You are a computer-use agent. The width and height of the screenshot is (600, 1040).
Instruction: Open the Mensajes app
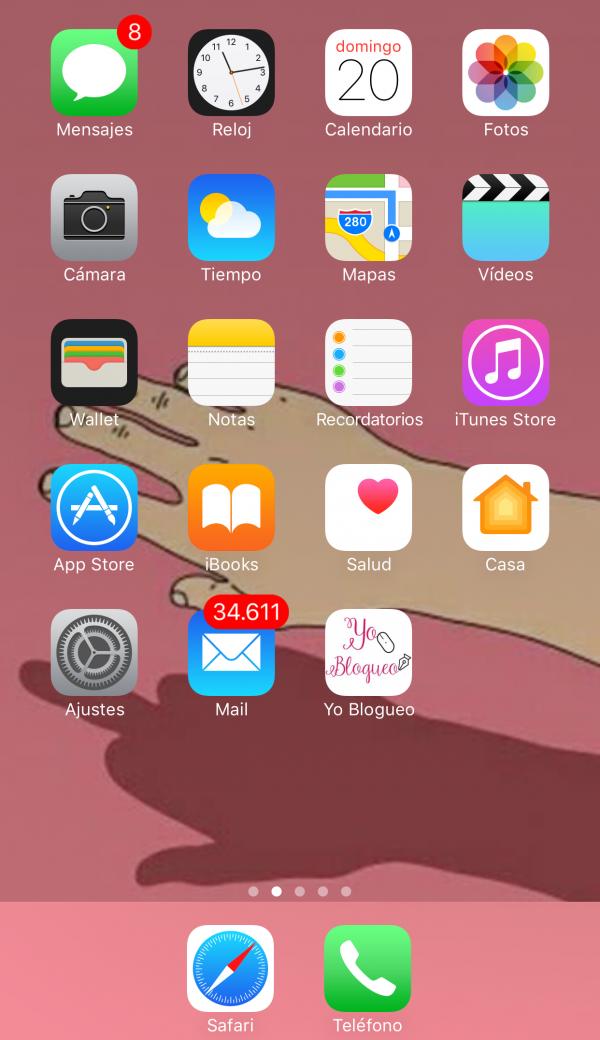click(x=94, y=73)
